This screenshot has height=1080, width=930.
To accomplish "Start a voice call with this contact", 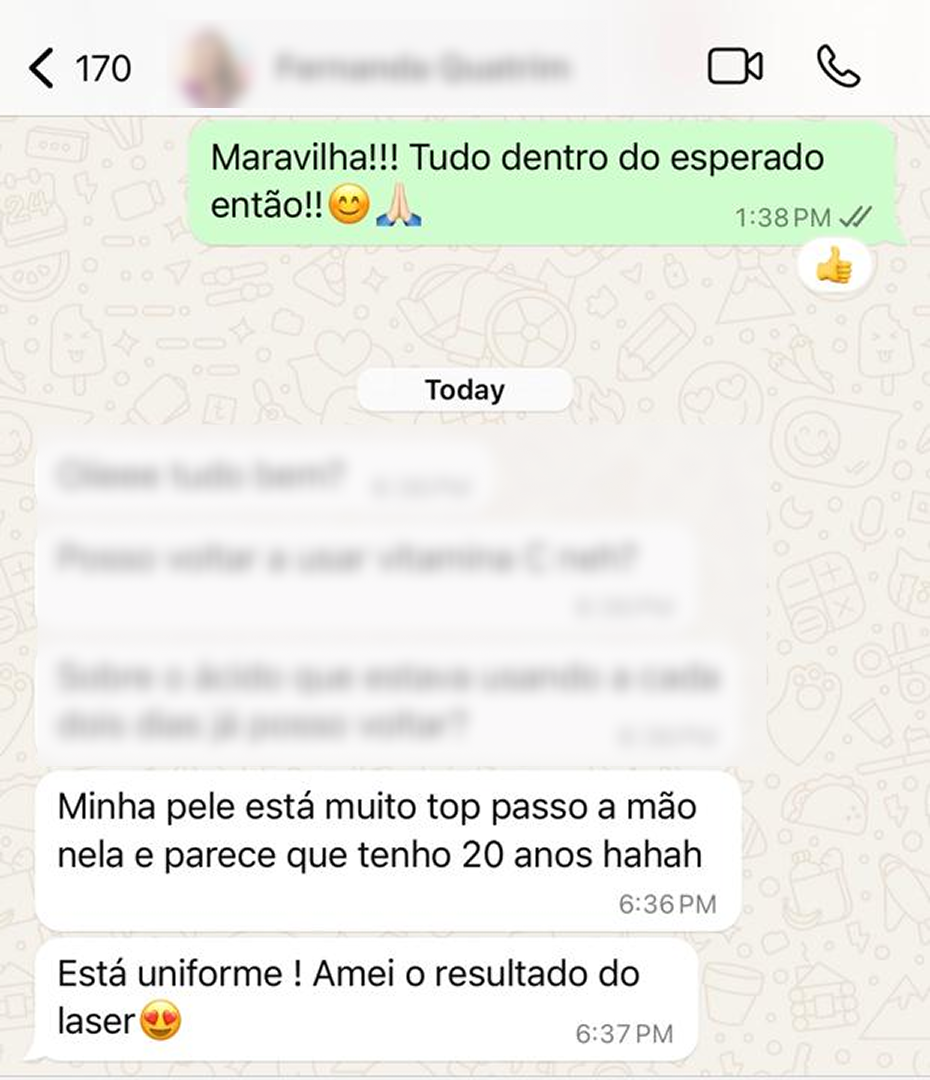I will tap(838, 67).
